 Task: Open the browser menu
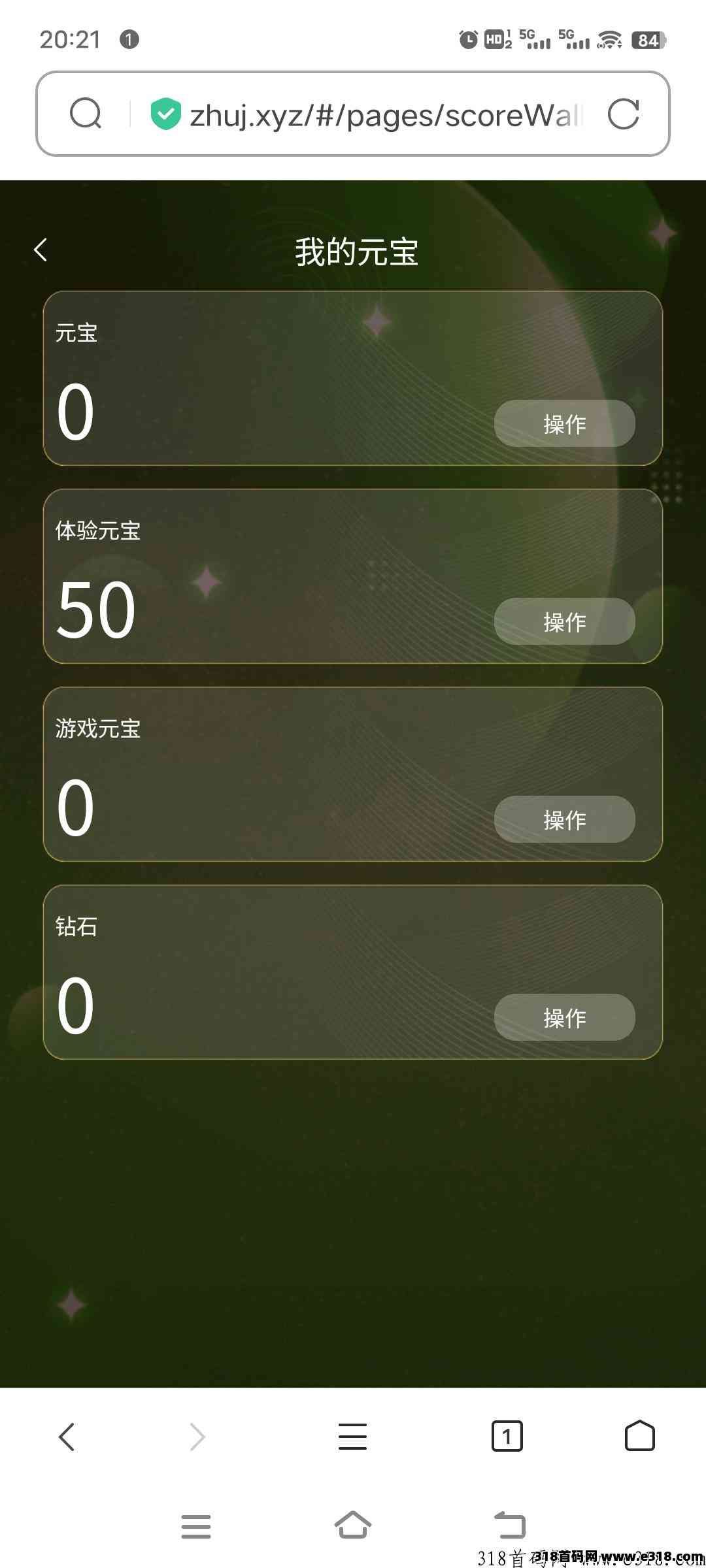(x=352, y=1437)
